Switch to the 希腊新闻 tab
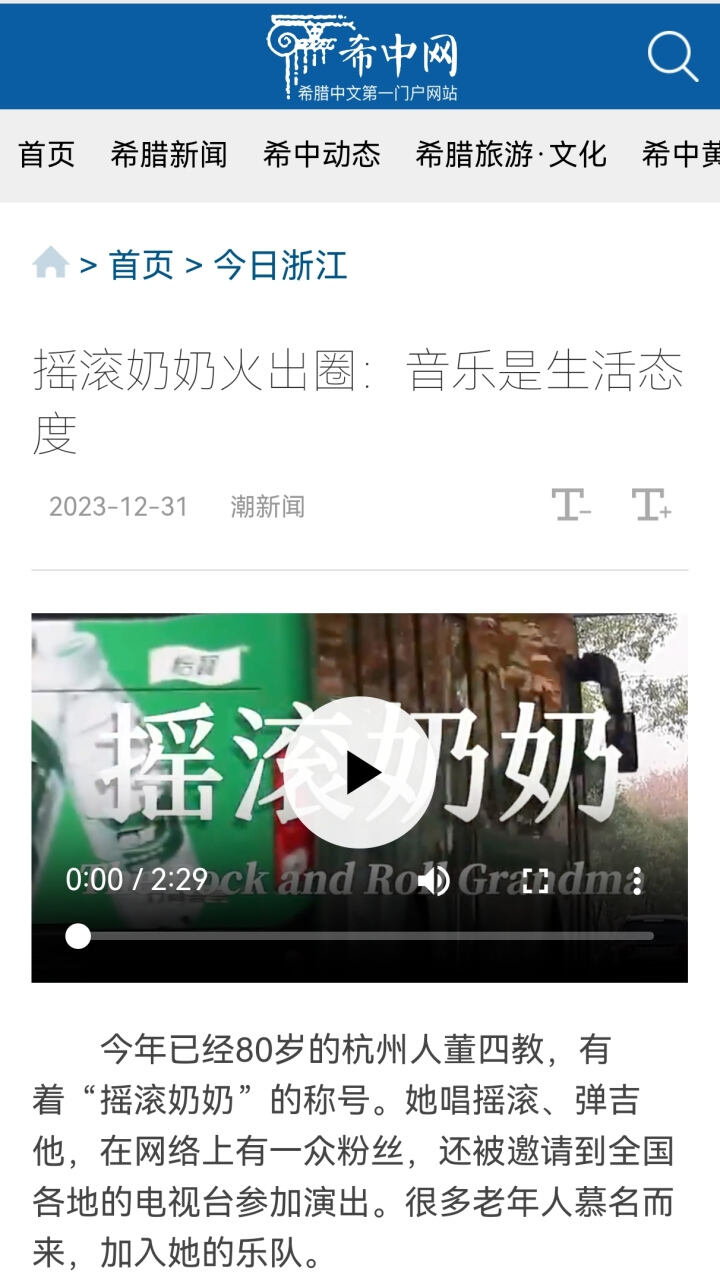This screenshot has height=1287, width=720. [x=169, y=154]
